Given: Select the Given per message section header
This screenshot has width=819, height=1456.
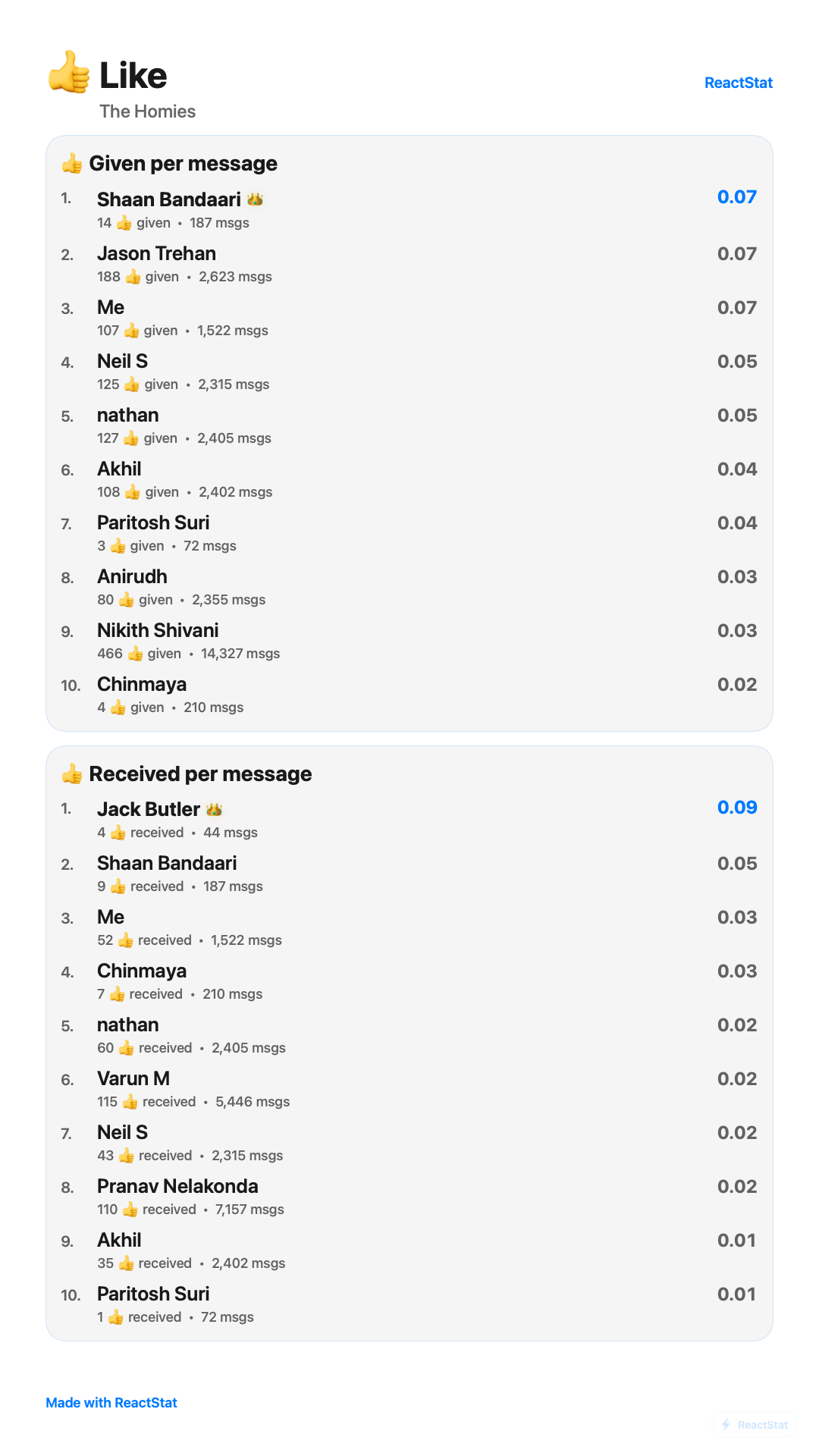Looking at the screenshot, I should click(x=183, y=163).
